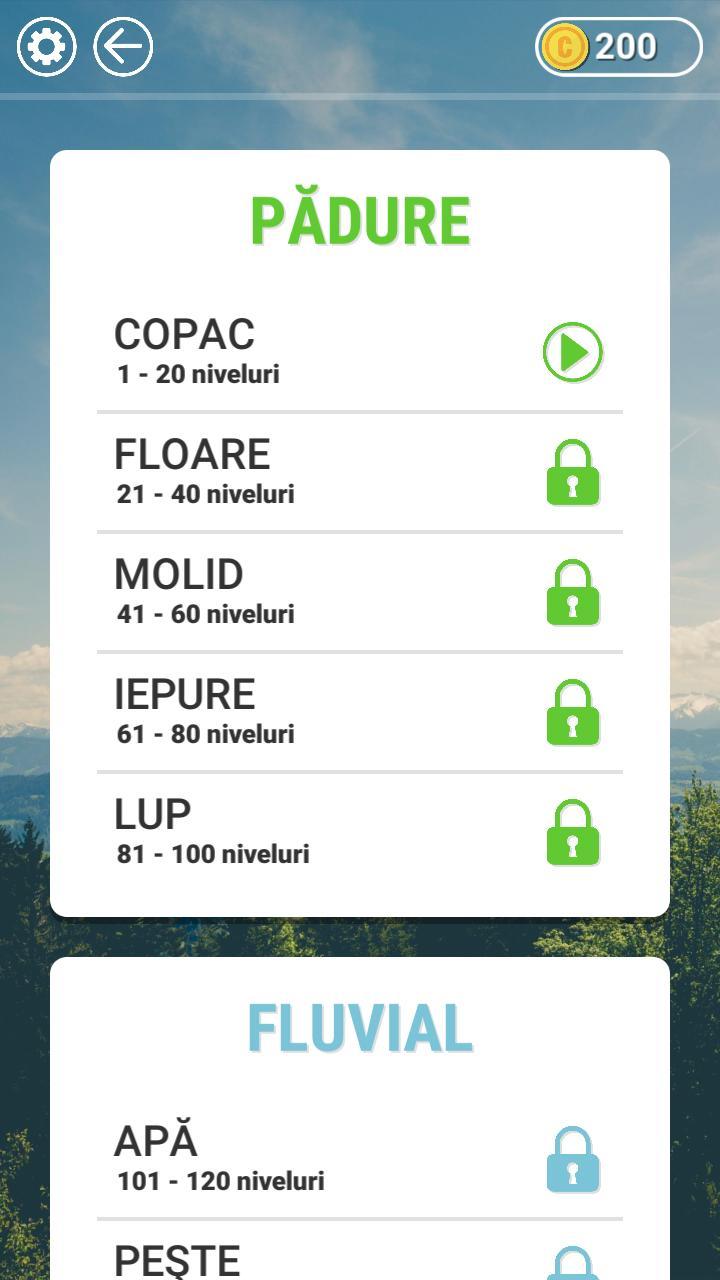
Task: Tap the lock icon beside LUP
Action: coord(573,833)
